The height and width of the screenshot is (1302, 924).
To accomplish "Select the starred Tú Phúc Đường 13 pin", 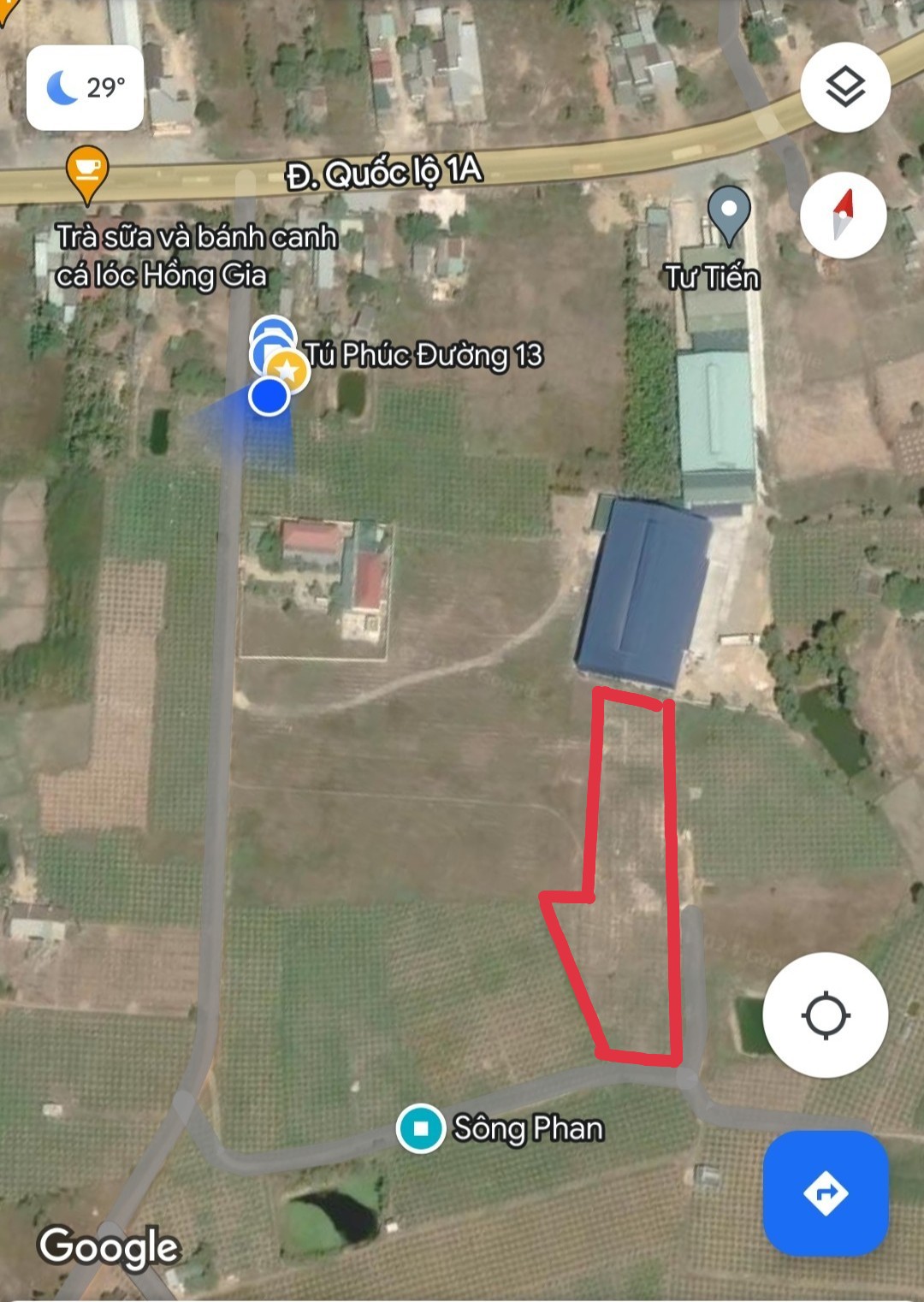I will pyautogui.click(x=287, y=370).
